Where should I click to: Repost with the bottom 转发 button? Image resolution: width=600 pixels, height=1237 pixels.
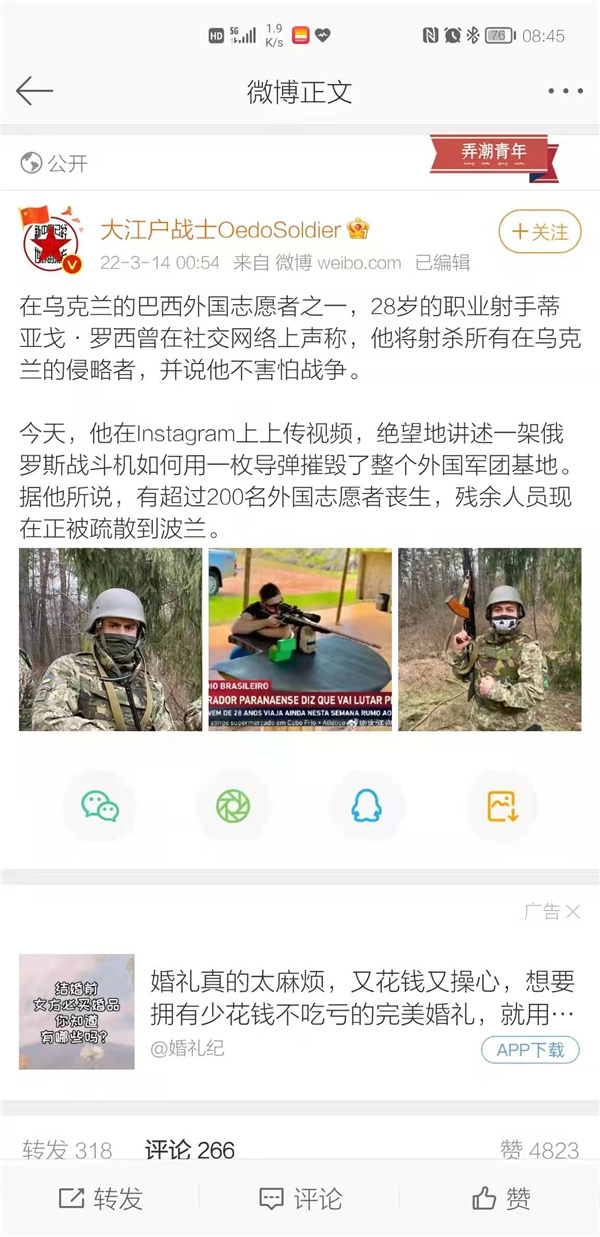point(100,1199)
